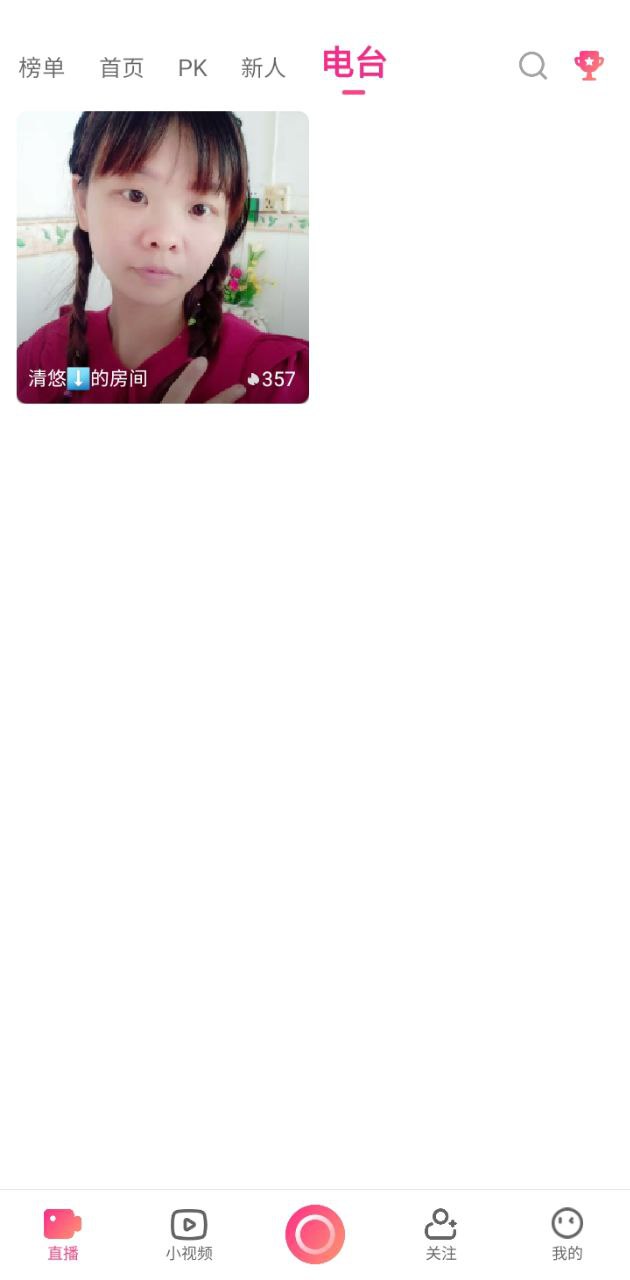Tap the 电台 tab
Screen dimensions: 630x1280
354,65
